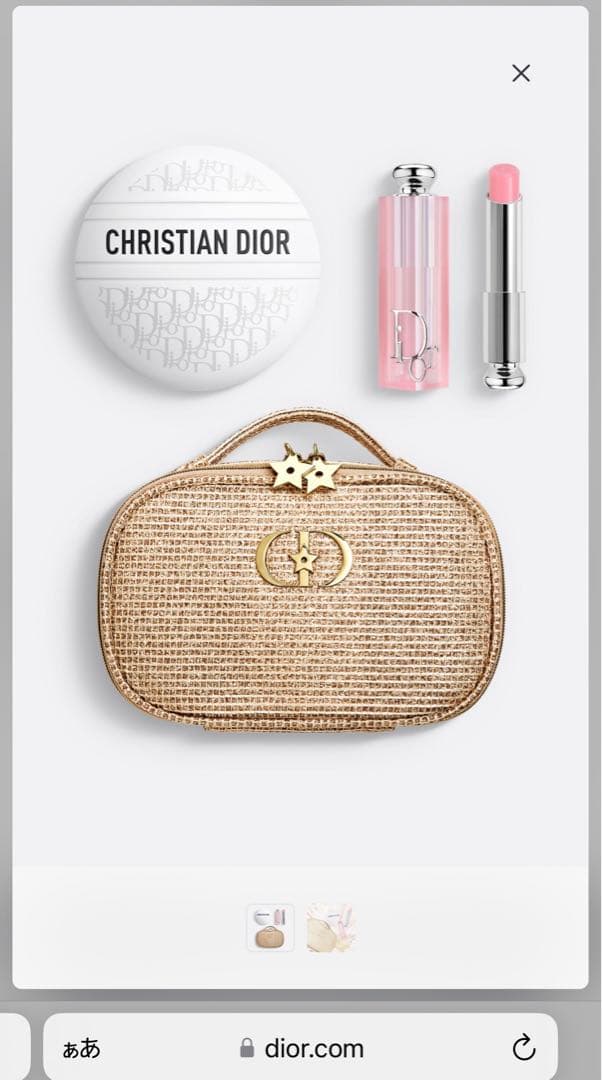The height and width of the screenshot is (1080, 602).
Task: Reload the dior.com page
Action: [x=523, y=1048]
